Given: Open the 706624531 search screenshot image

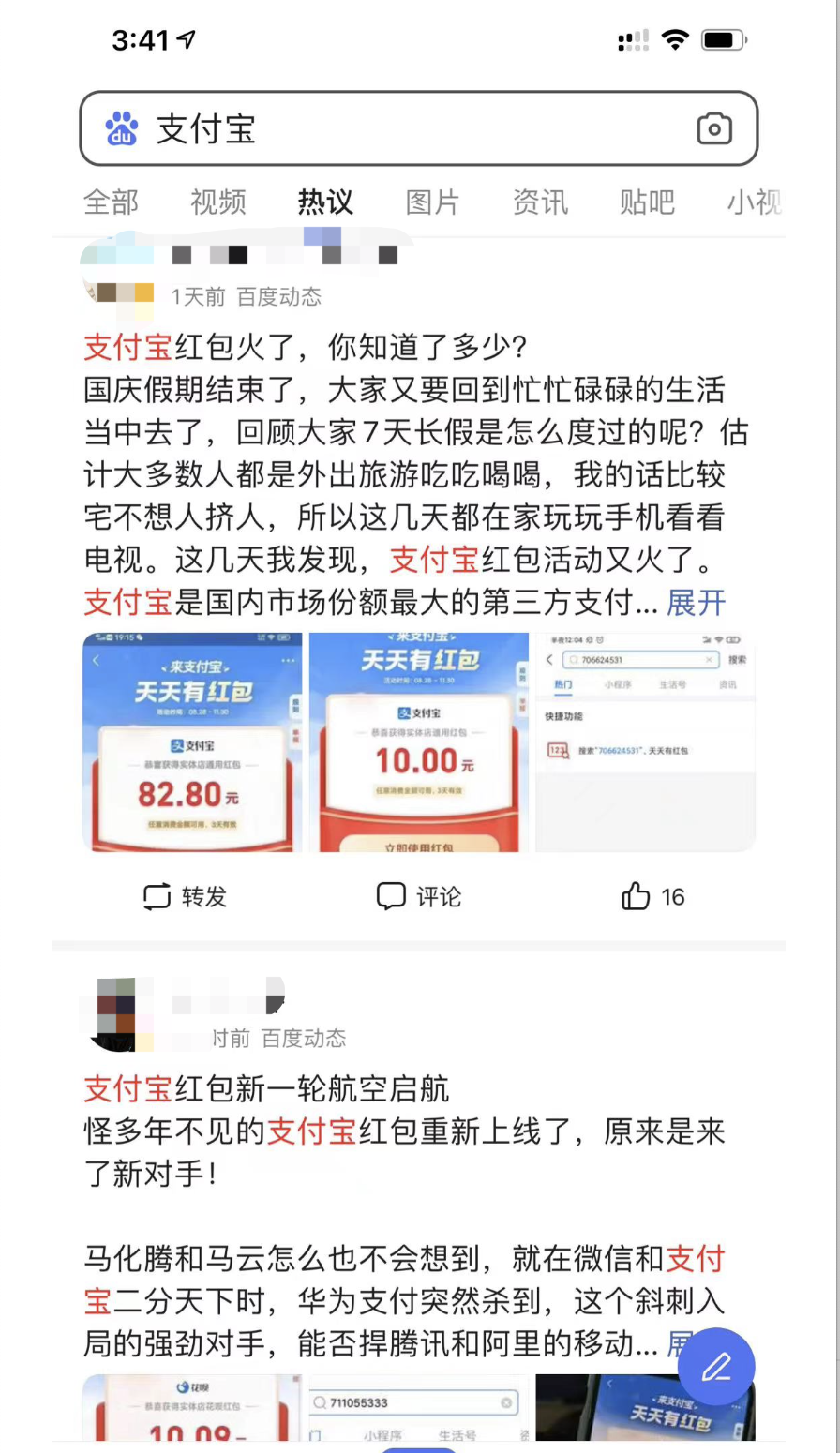Looking at the screenshot, I should pyautogui.click(x=645, y=741).
